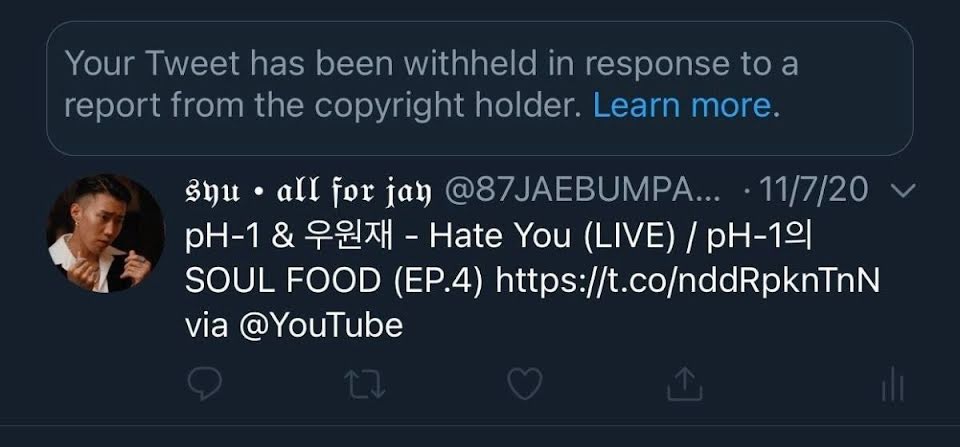Image resolution: width=960 pixels, height=447 pixels.
Task: Open the tweet author's profile picture
Action: tap(105, 233)
